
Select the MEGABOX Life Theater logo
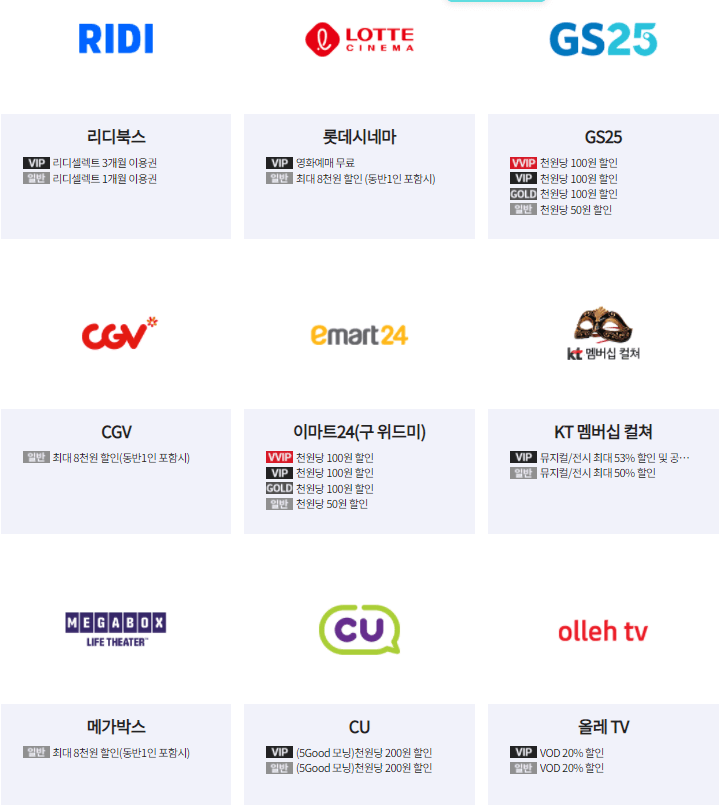[x=115, y=630]
